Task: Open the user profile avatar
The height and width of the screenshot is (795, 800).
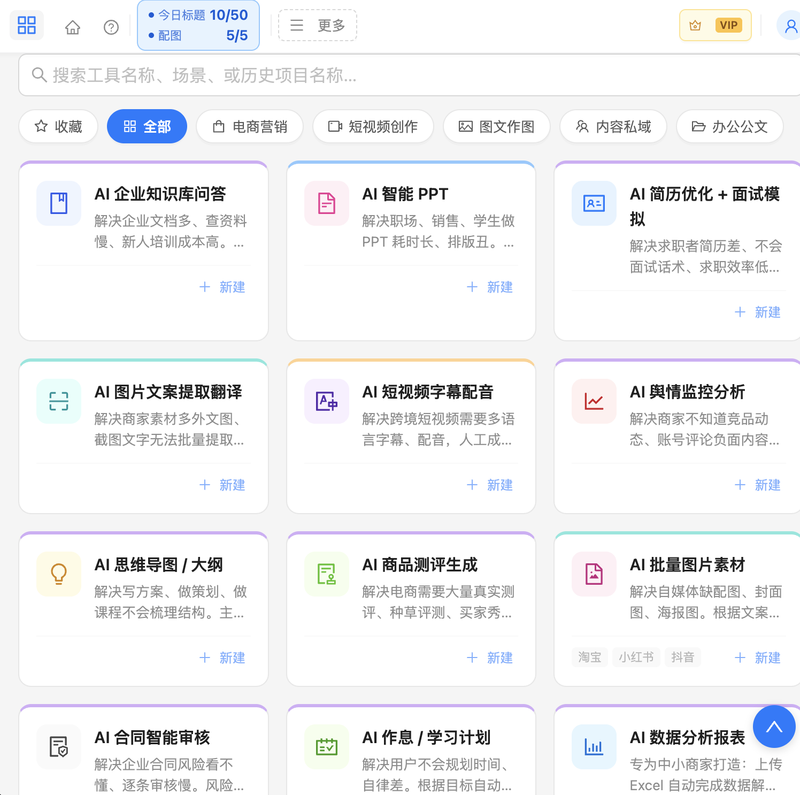Action: point(790,26)
